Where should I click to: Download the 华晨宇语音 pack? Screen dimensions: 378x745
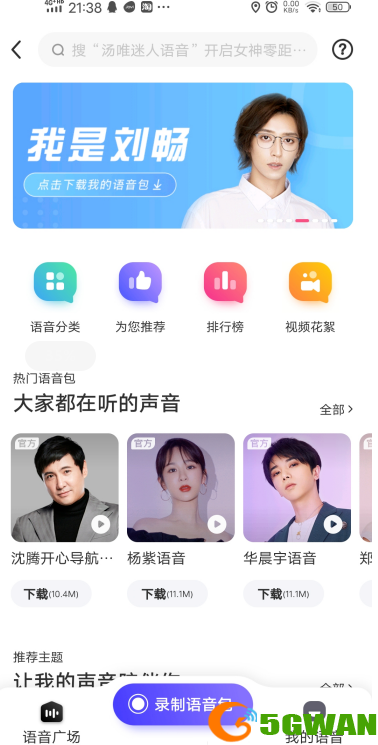(284, 593)
